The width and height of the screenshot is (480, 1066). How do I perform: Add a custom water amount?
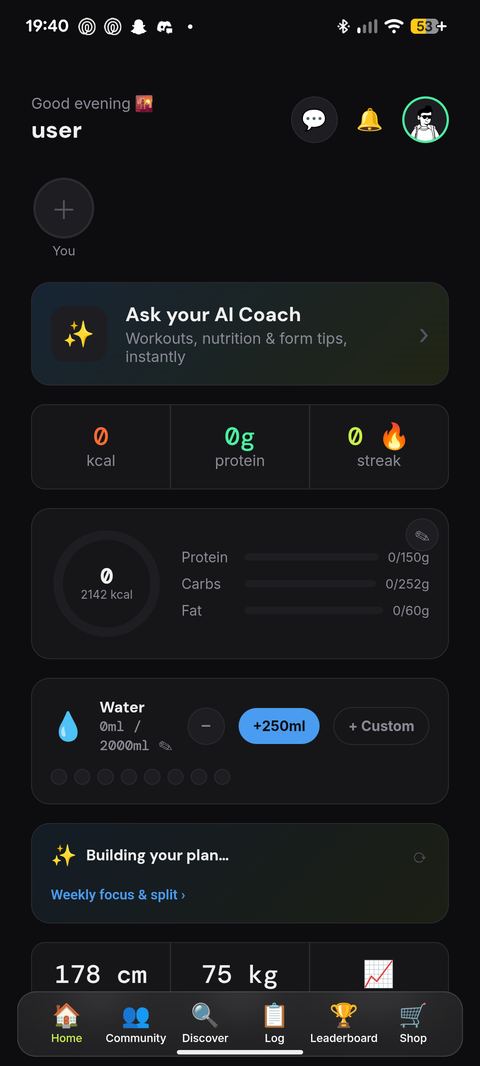(381, 726)
